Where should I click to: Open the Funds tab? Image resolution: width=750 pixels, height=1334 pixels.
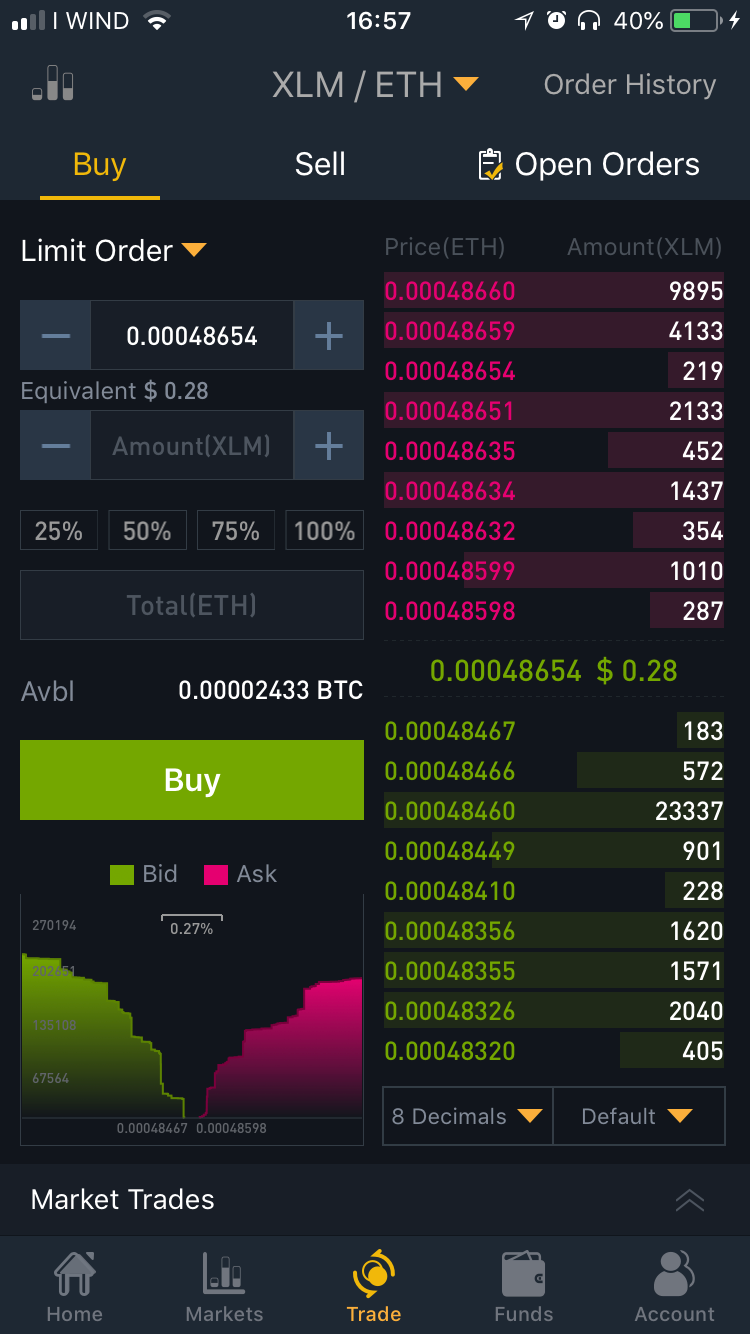tap(524, 1286)
